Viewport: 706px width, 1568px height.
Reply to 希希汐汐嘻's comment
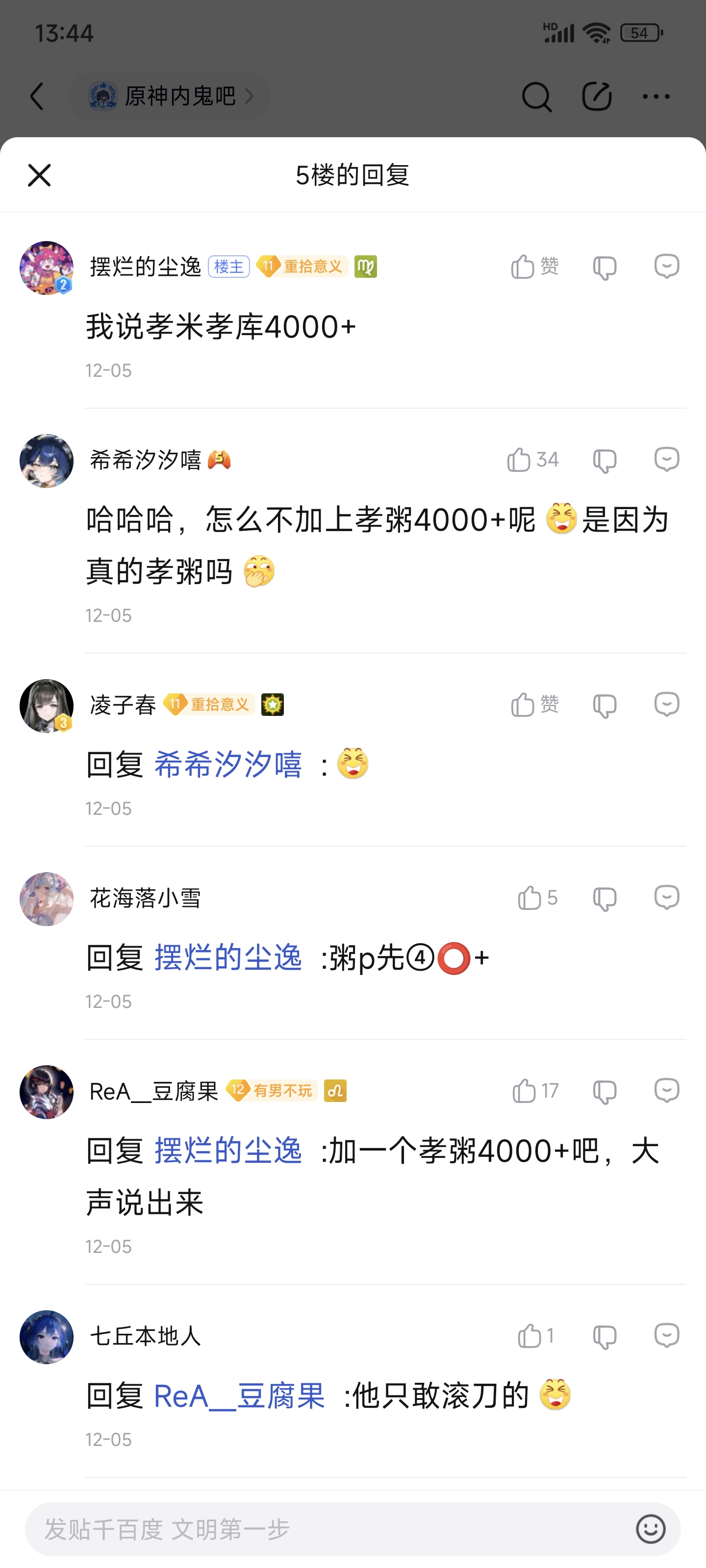666,460
